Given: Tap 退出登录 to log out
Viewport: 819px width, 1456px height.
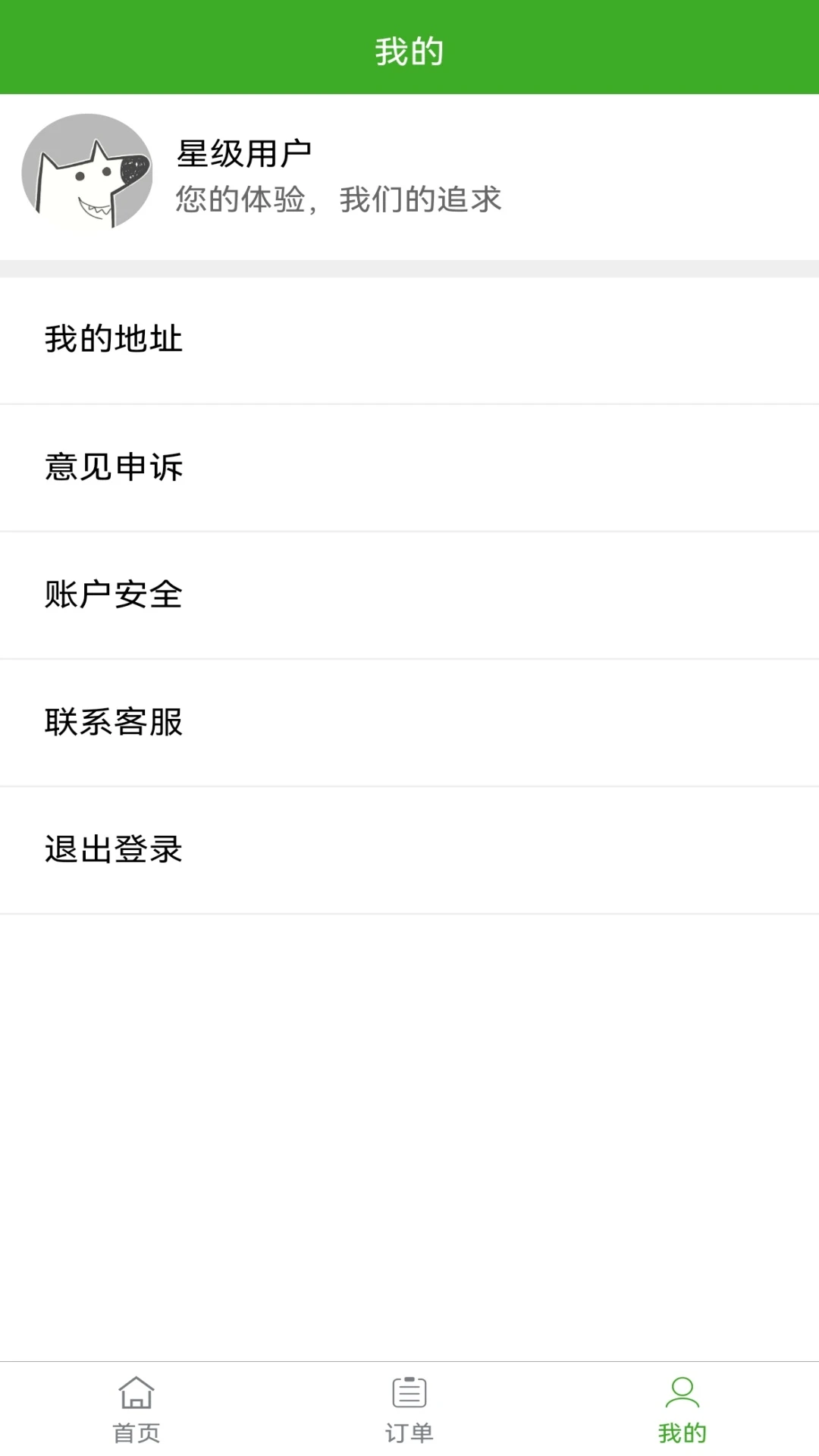Looking at the screenshot, I should 114,850.
